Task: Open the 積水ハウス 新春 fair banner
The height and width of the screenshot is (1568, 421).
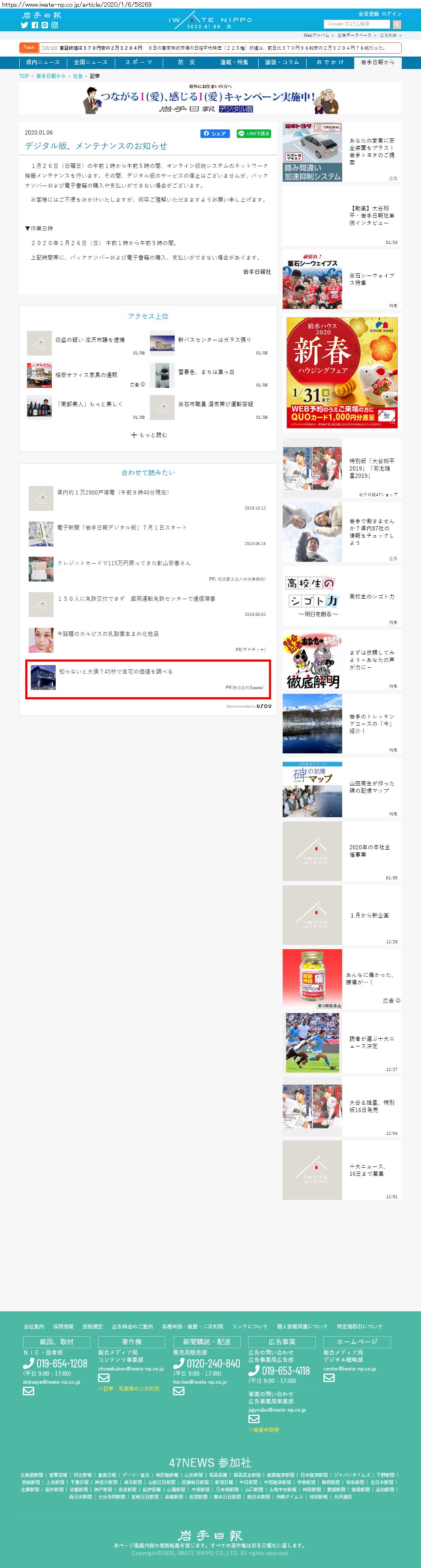Action: (342, 372)
